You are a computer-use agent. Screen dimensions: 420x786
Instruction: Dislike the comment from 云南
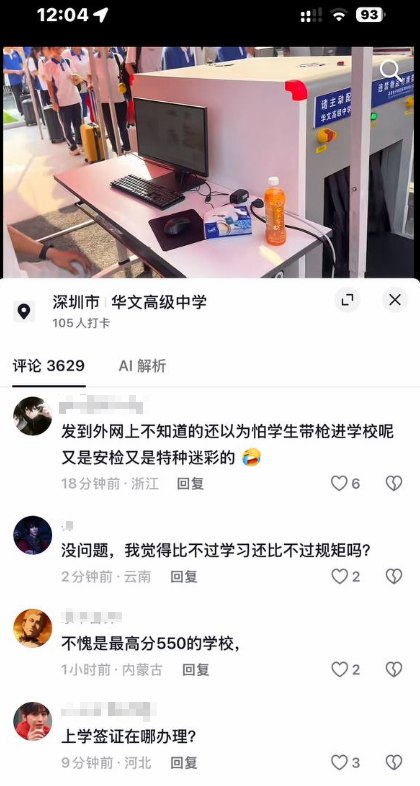click(394, 576)
